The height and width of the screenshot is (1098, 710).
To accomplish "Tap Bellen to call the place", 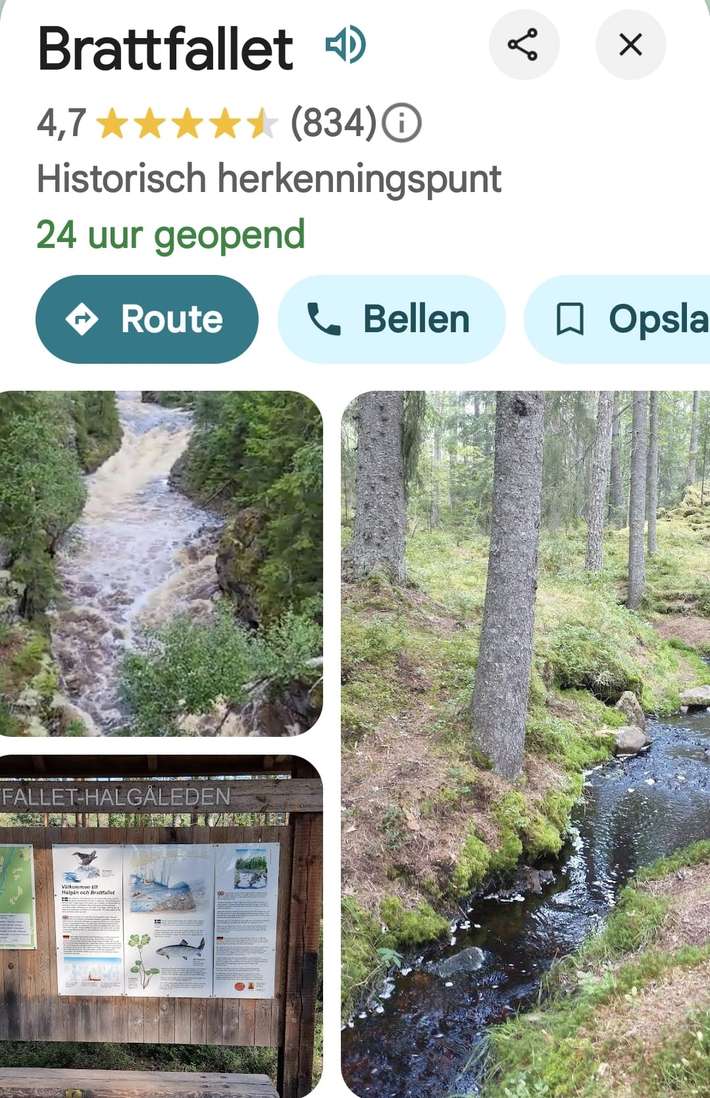I will (x=391, y=319).
